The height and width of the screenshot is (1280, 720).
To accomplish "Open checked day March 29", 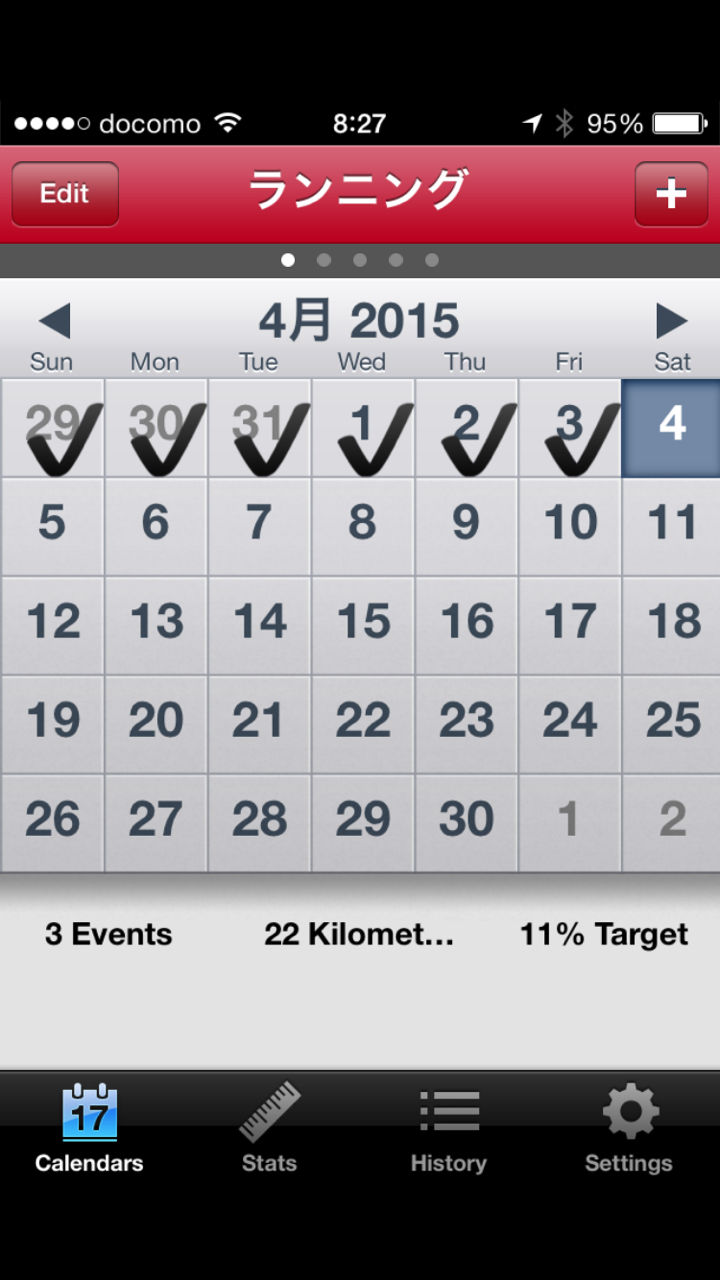I will click(x=52, y=427).
